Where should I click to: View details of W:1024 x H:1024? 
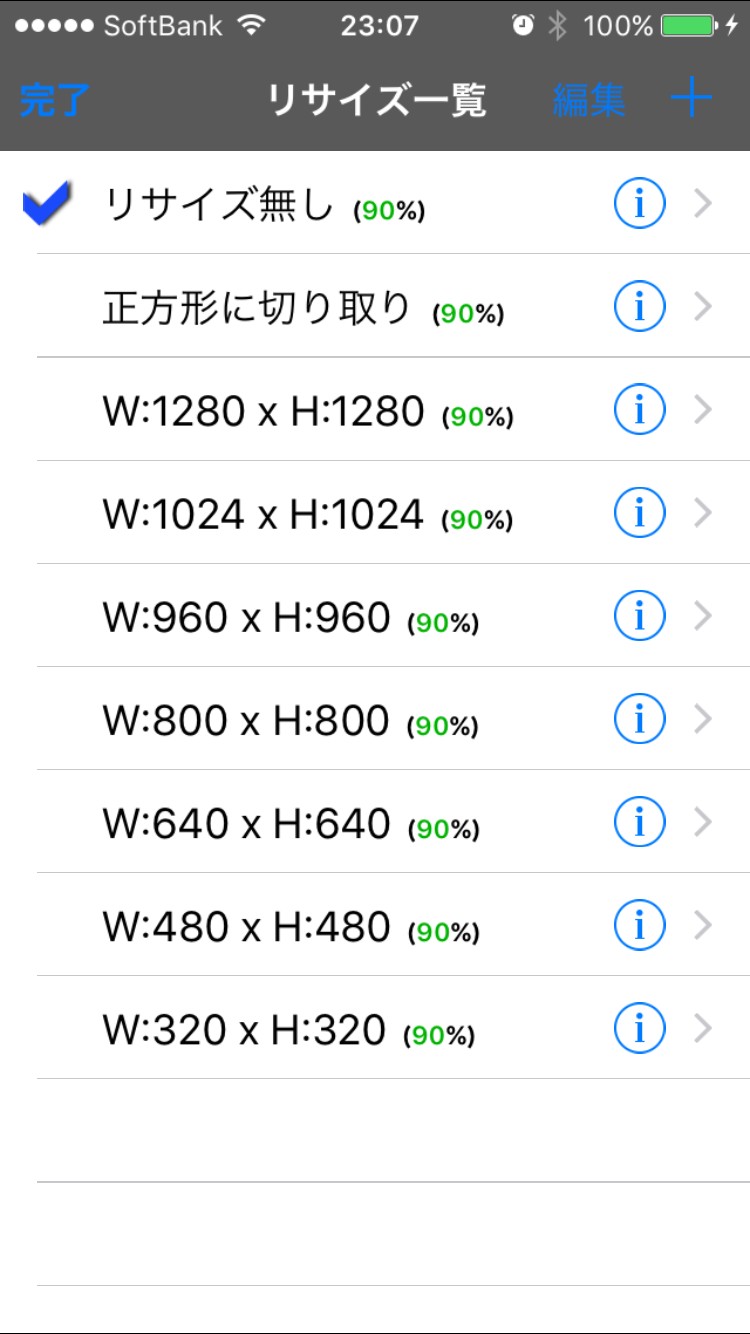[639, 515]
